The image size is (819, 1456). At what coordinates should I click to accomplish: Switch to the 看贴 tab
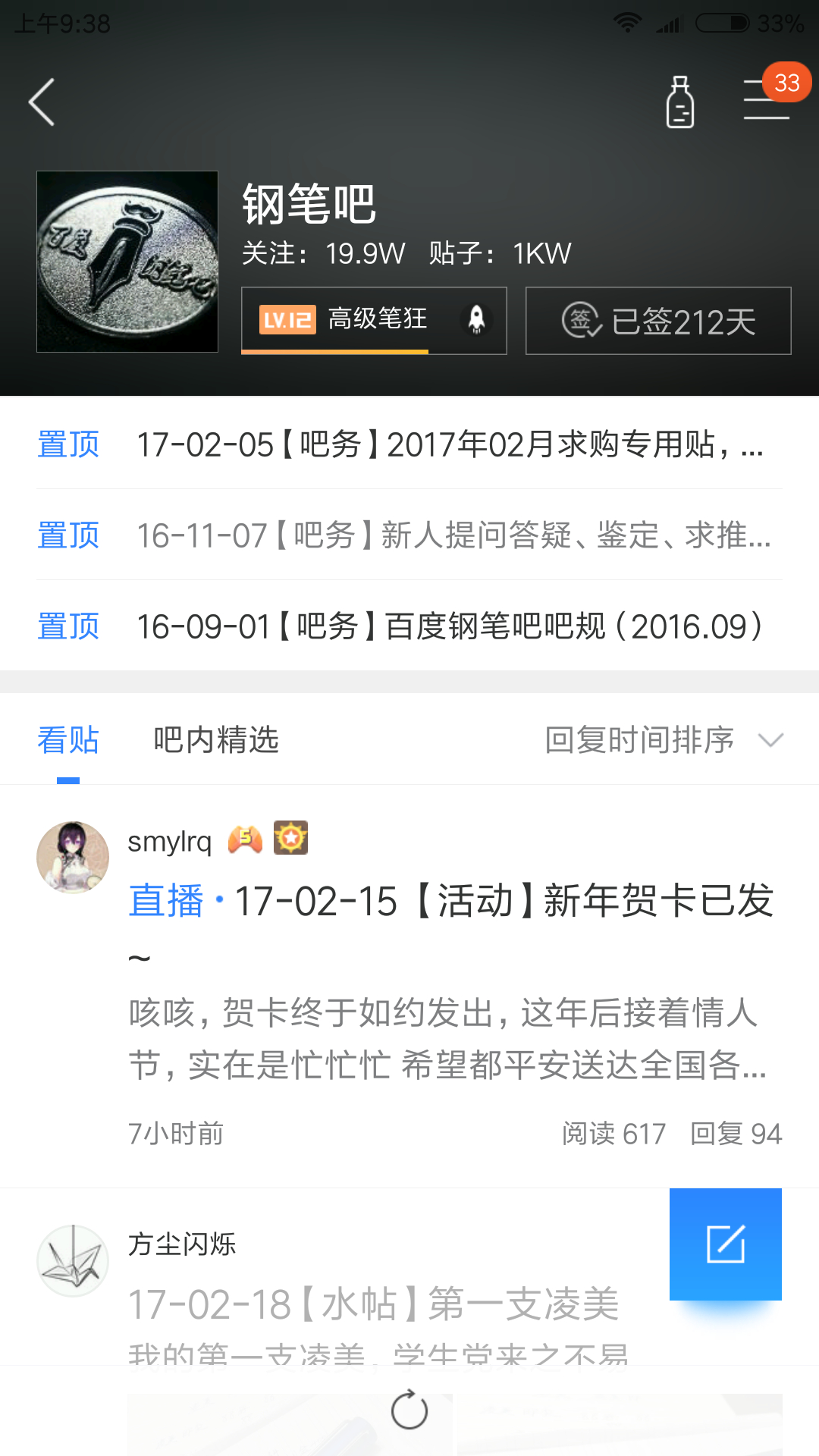[68, 740]
